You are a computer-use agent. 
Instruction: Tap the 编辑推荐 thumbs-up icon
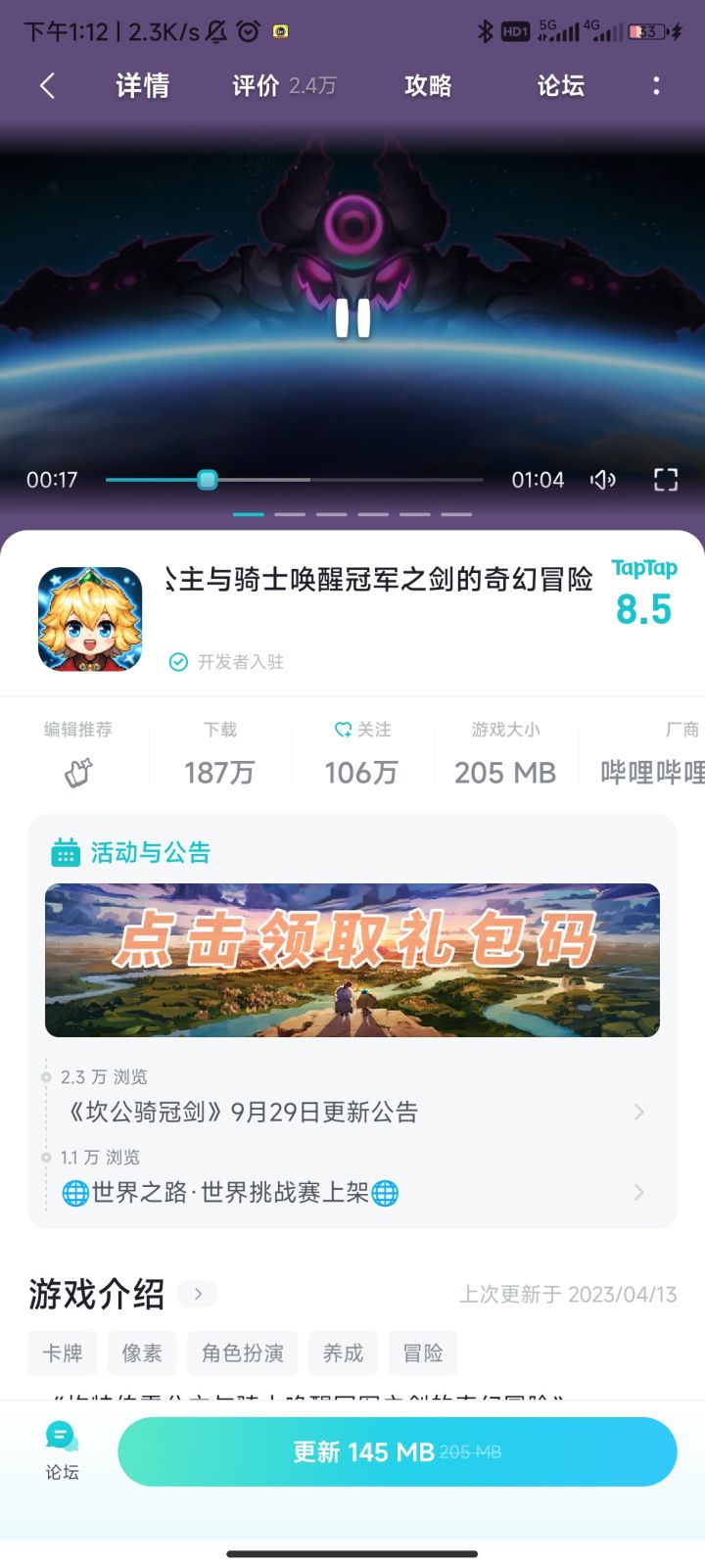coord(77,772)
